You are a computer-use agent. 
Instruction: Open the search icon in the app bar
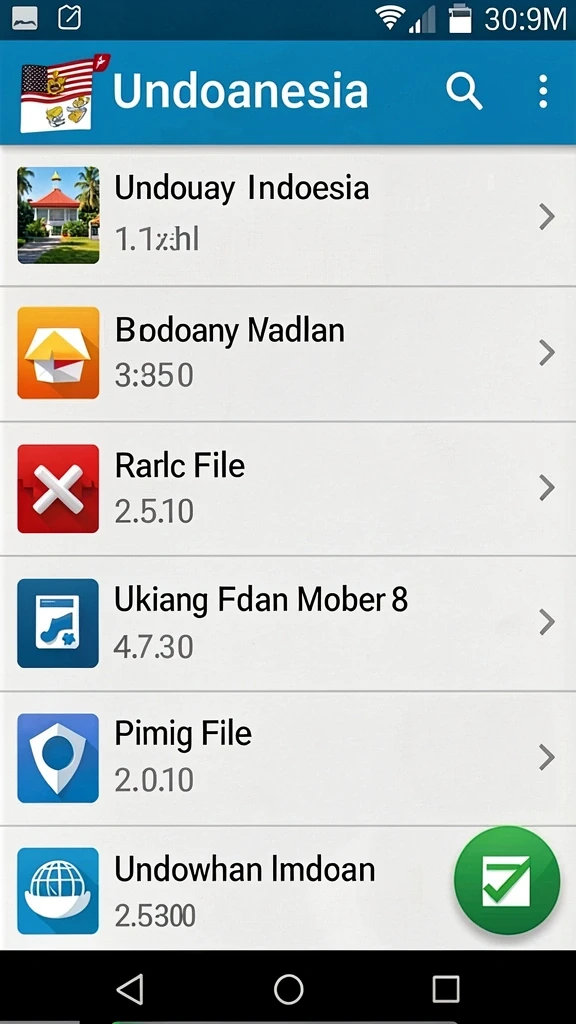click(464, 91)
